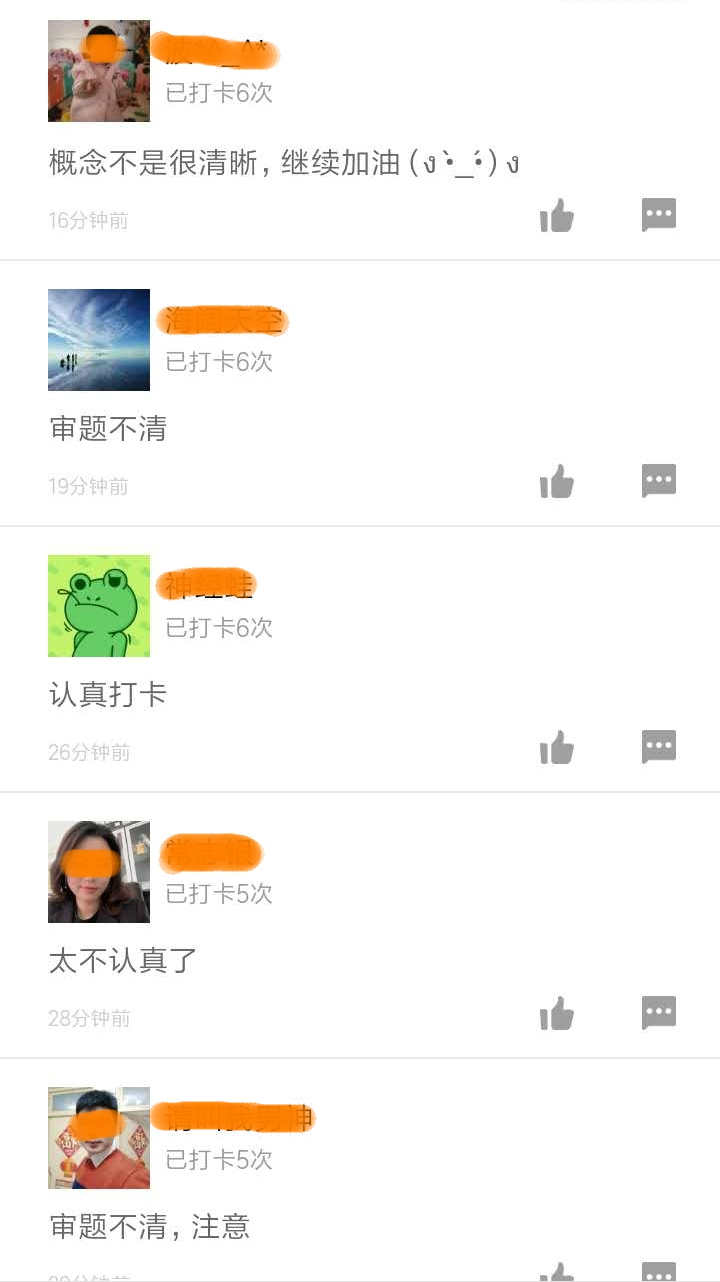
Task: Tap 已打卡5次 under the fourth commenter
Action: (x=218, y=893)
